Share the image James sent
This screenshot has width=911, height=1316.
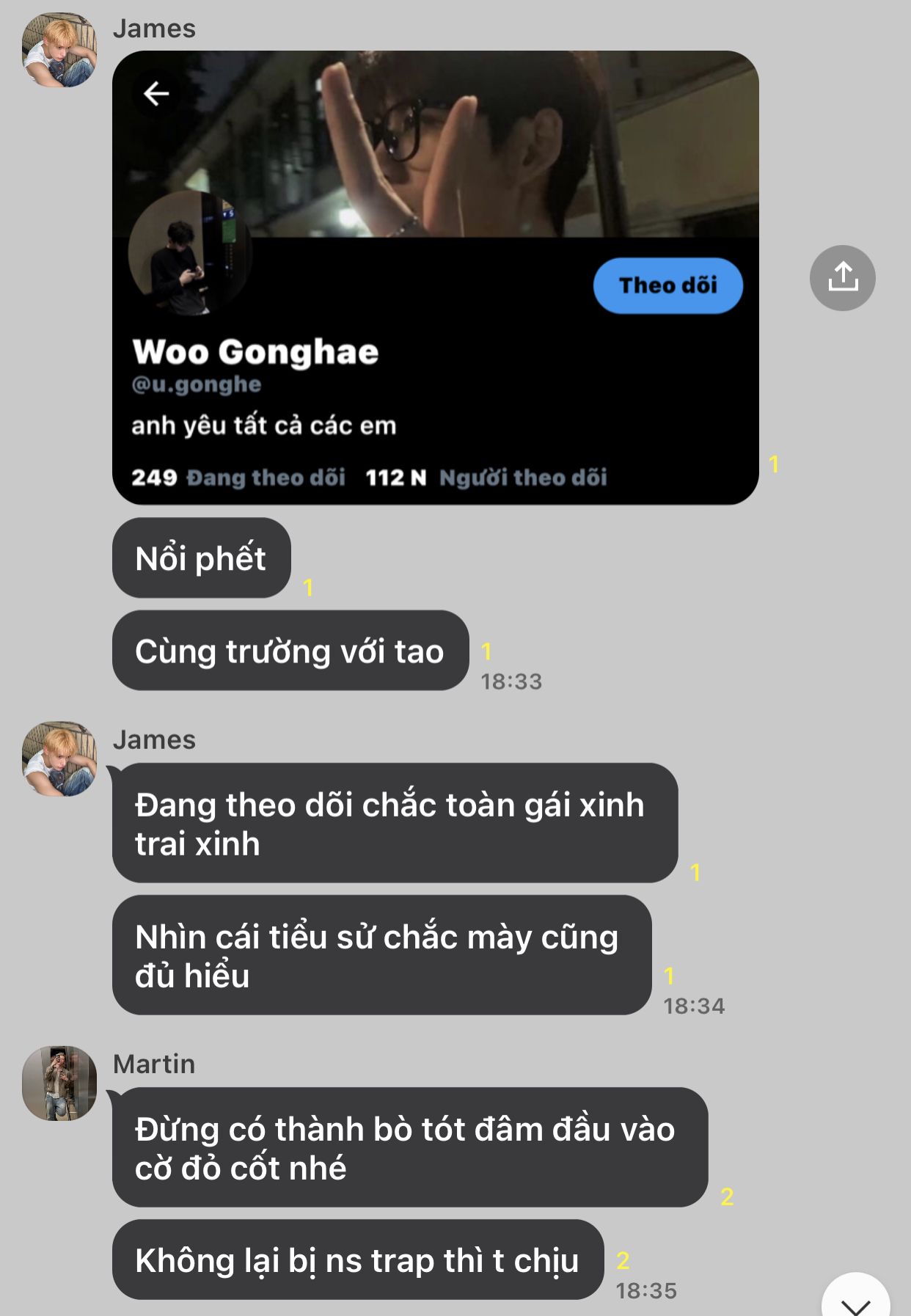pyautogui.click(x=842, y=278)
